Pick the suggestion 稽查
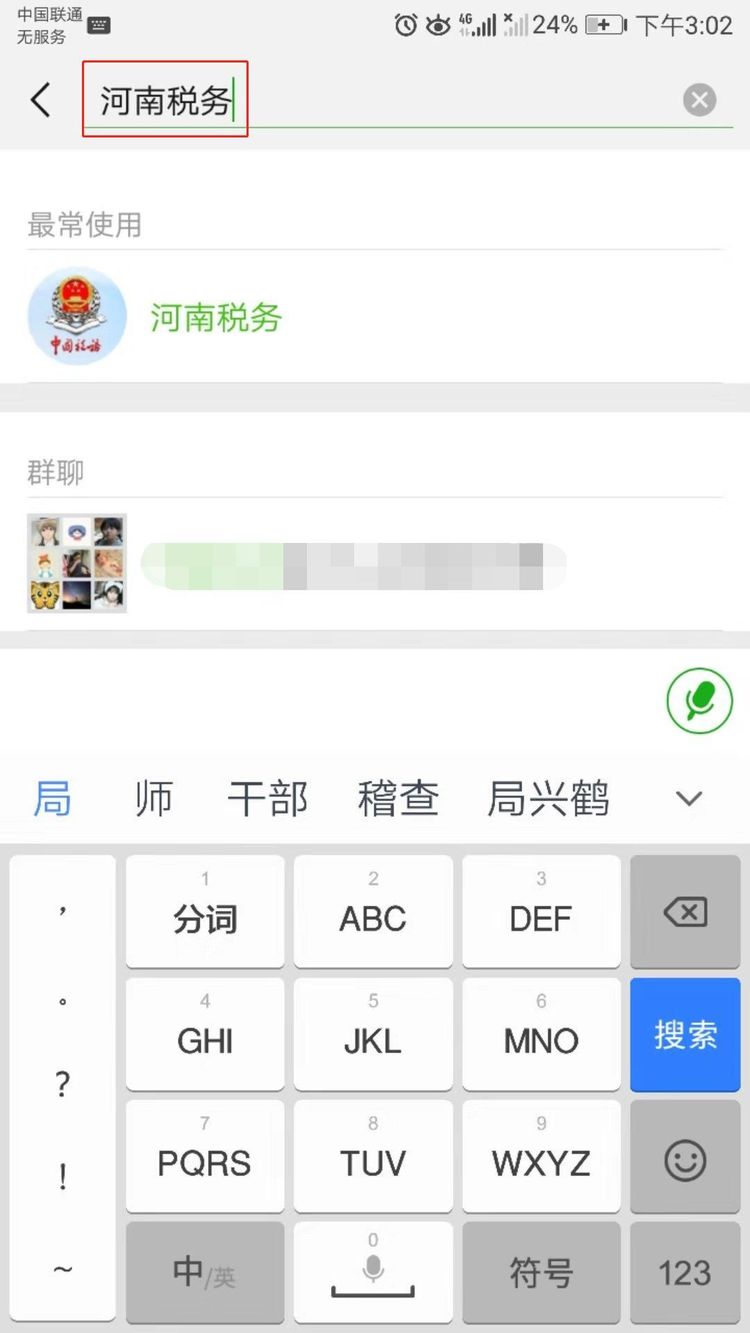 398,798
